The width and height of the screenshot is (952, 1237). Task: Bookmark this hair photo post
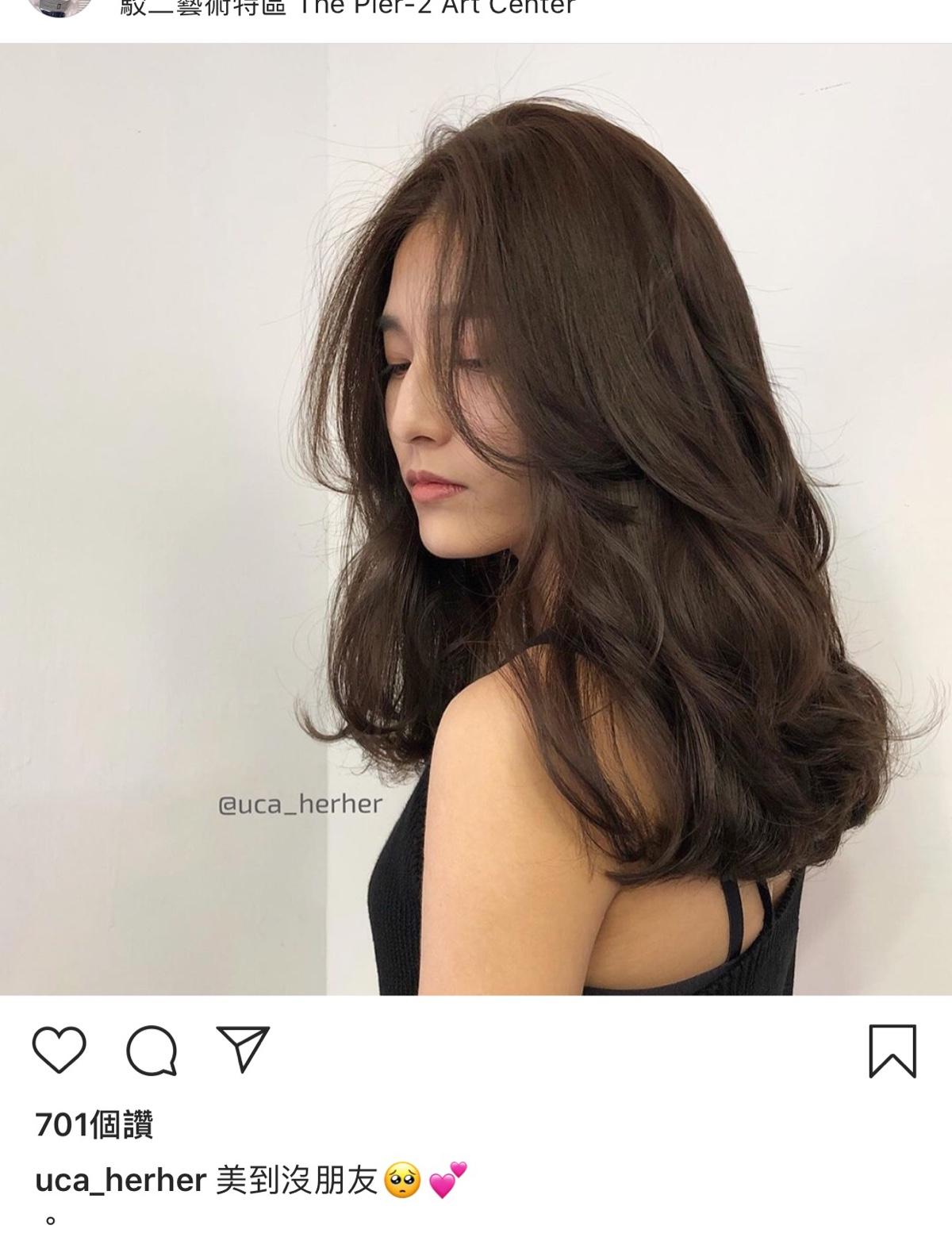pos(892,1051)
